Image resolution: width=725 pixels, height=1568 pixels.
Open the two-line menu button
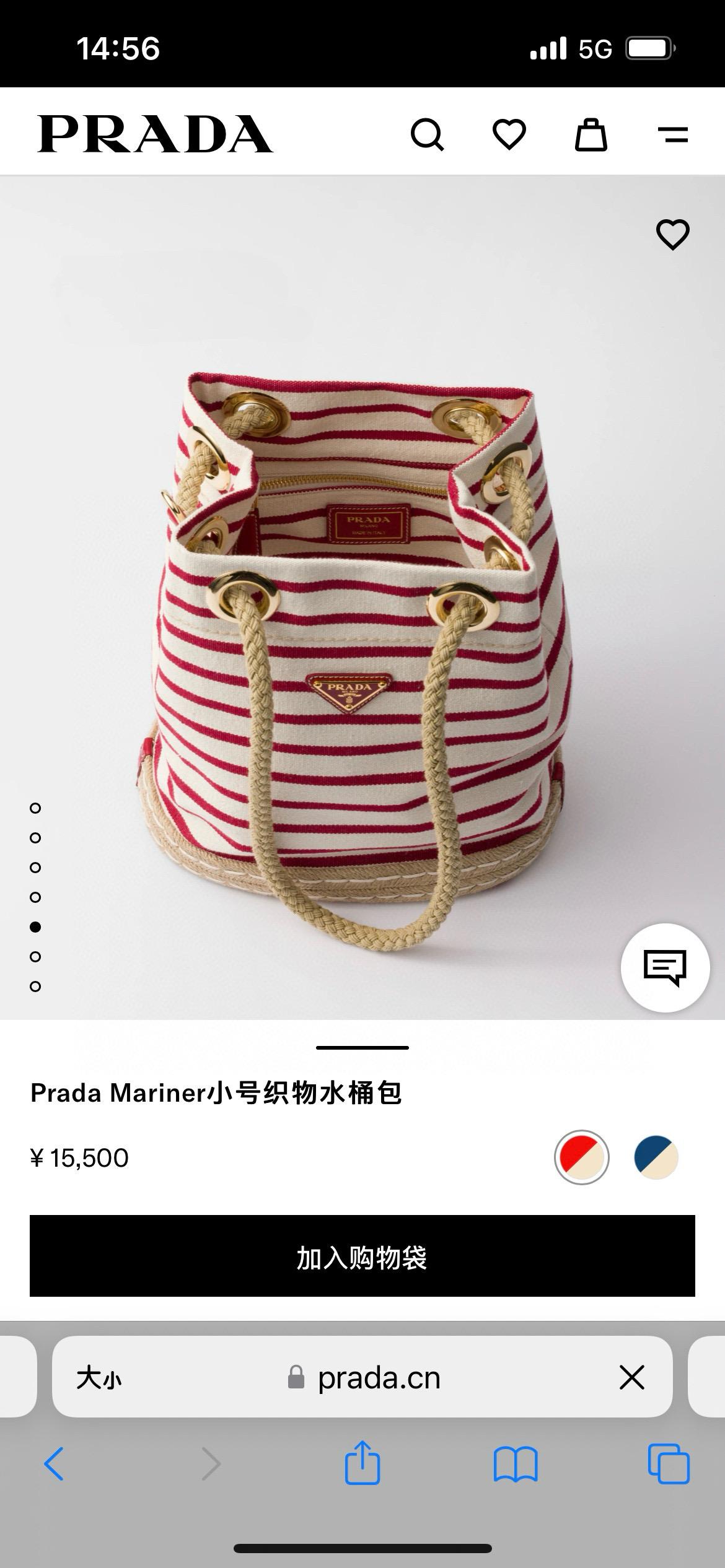[x=672, y=134]
